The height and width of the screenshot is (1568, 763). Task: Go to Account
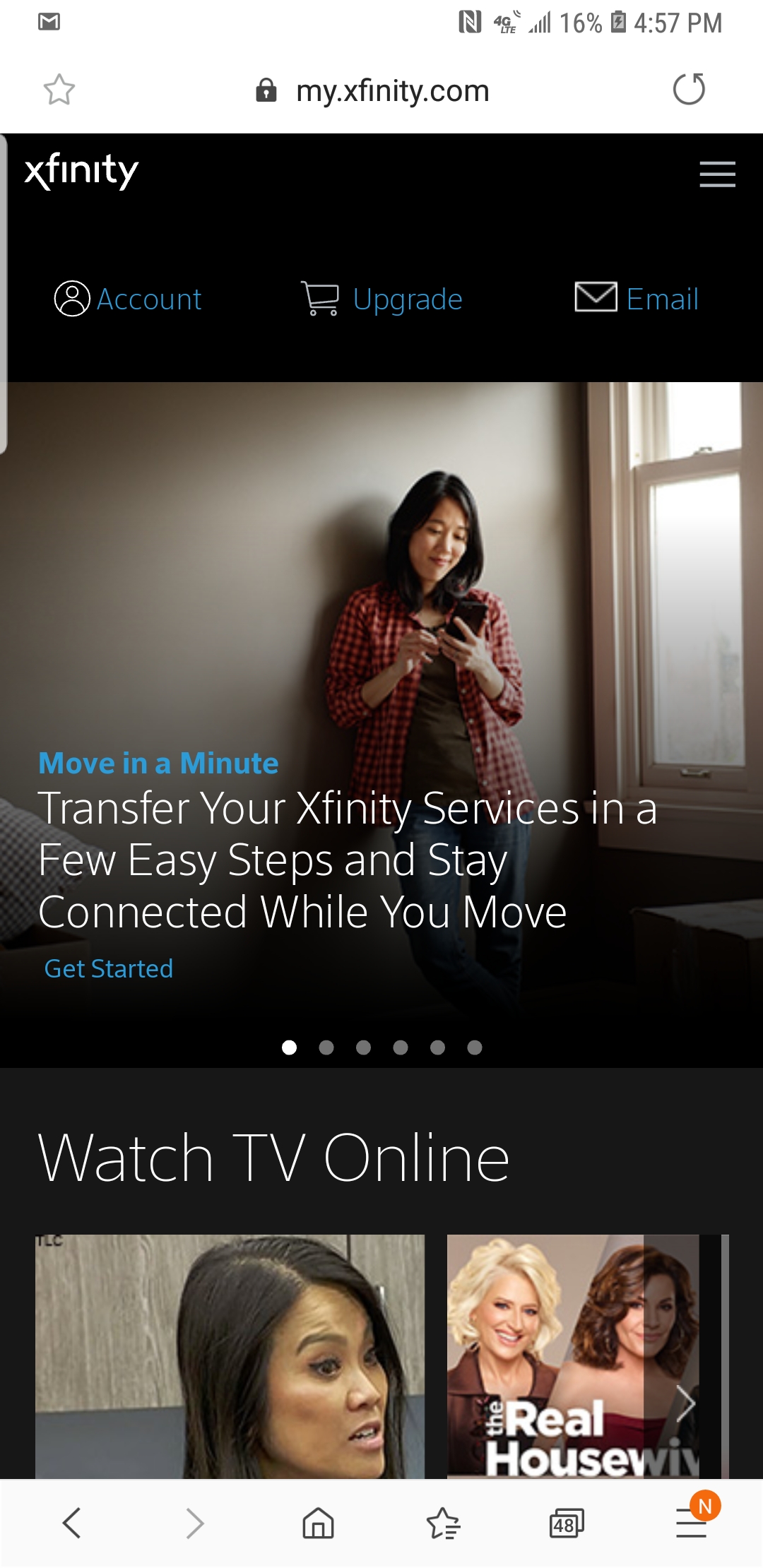129,299
